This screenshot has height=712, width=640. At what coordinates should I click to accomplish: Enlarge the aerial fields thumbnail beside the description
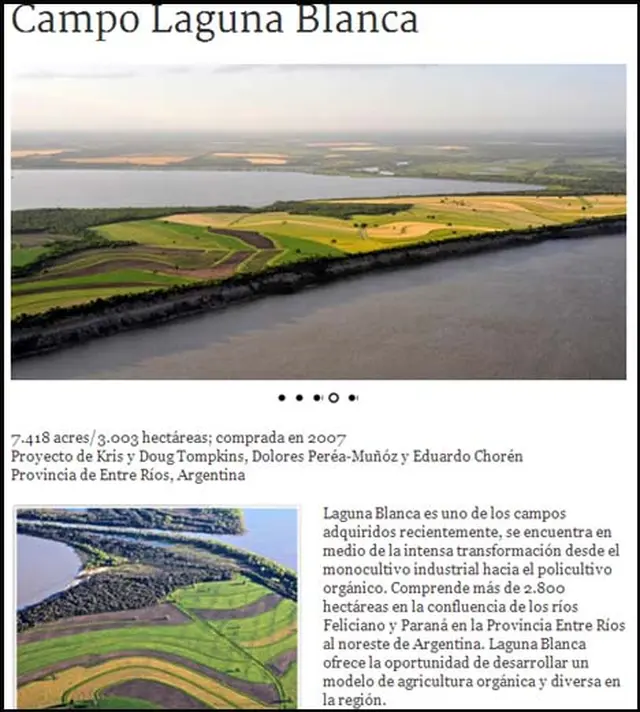(157, 607)
